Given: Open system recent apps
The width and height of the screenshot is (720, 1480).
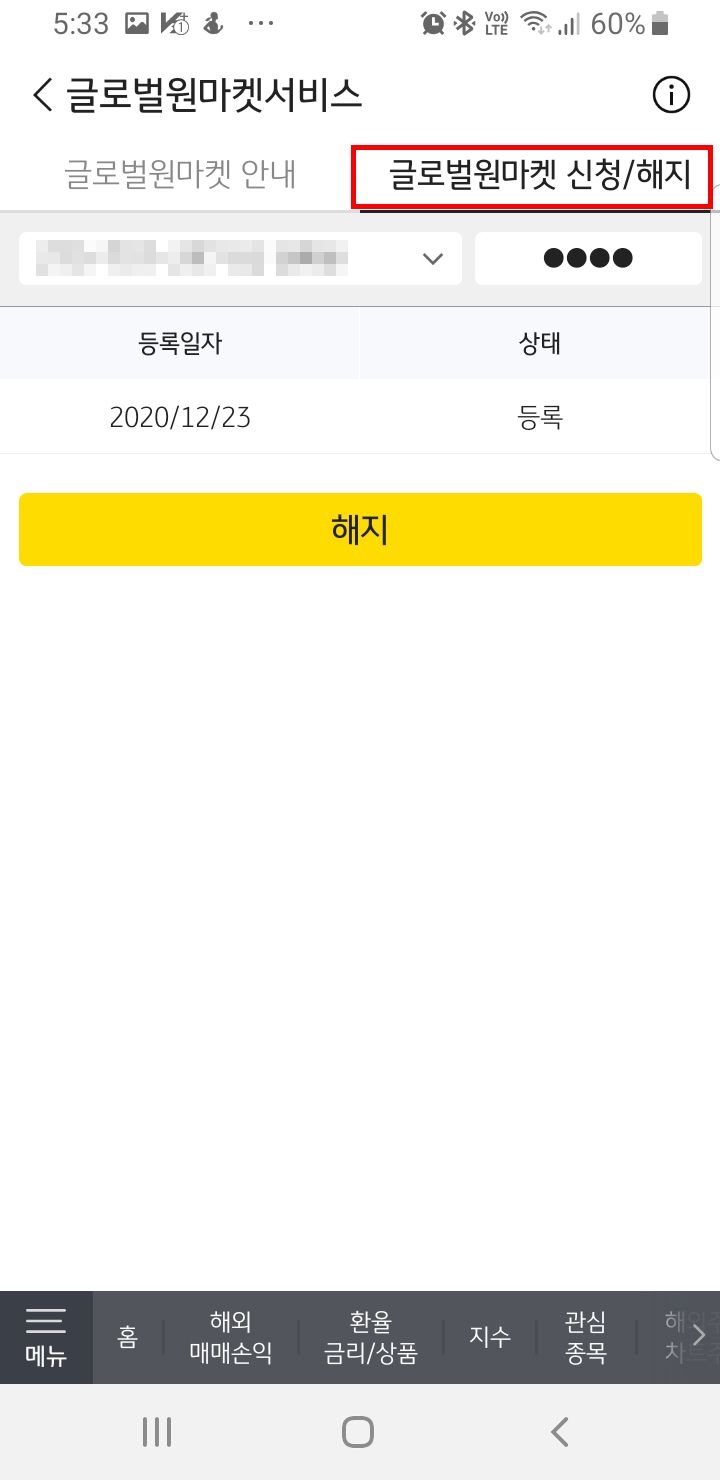Looking at the screenshot, I should pos(157,1432).
